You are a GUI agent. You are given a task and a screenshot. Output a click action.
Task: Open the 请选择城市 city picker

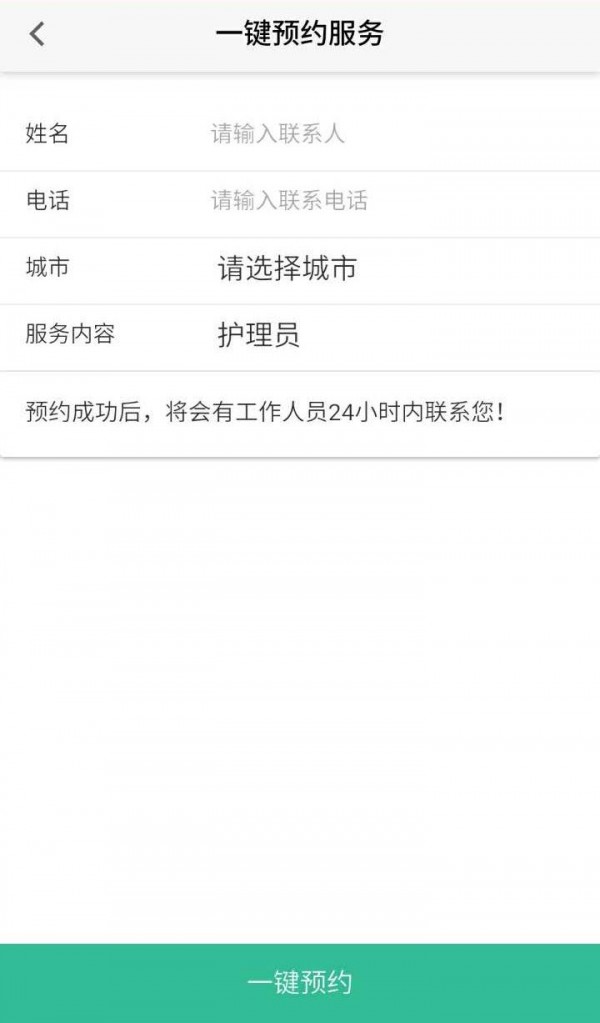point(288,268)
